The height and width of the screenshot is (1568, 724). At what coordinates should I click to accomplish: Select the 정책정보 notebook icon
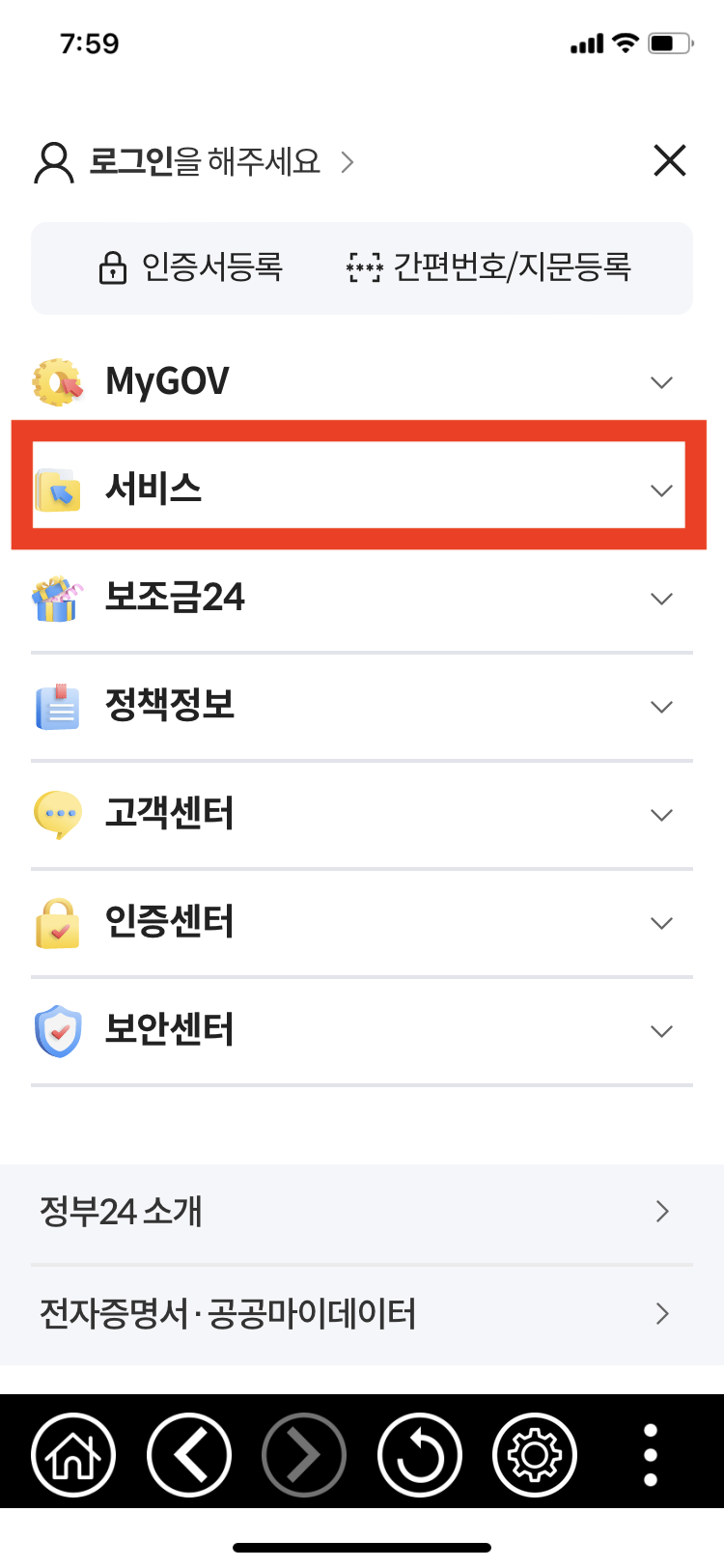pyautogui.click(x=55, y=706)
